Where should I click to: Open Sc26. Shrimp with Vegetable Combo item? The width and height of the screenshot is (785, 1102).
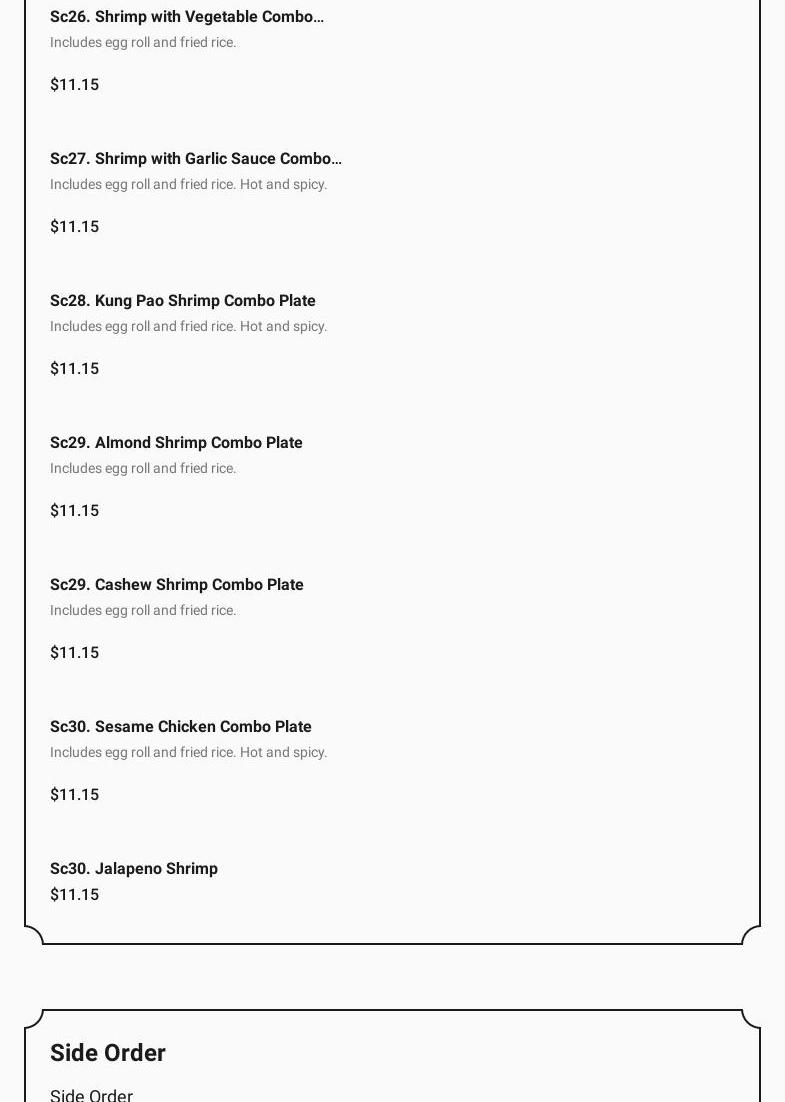(x=187, y=17)
